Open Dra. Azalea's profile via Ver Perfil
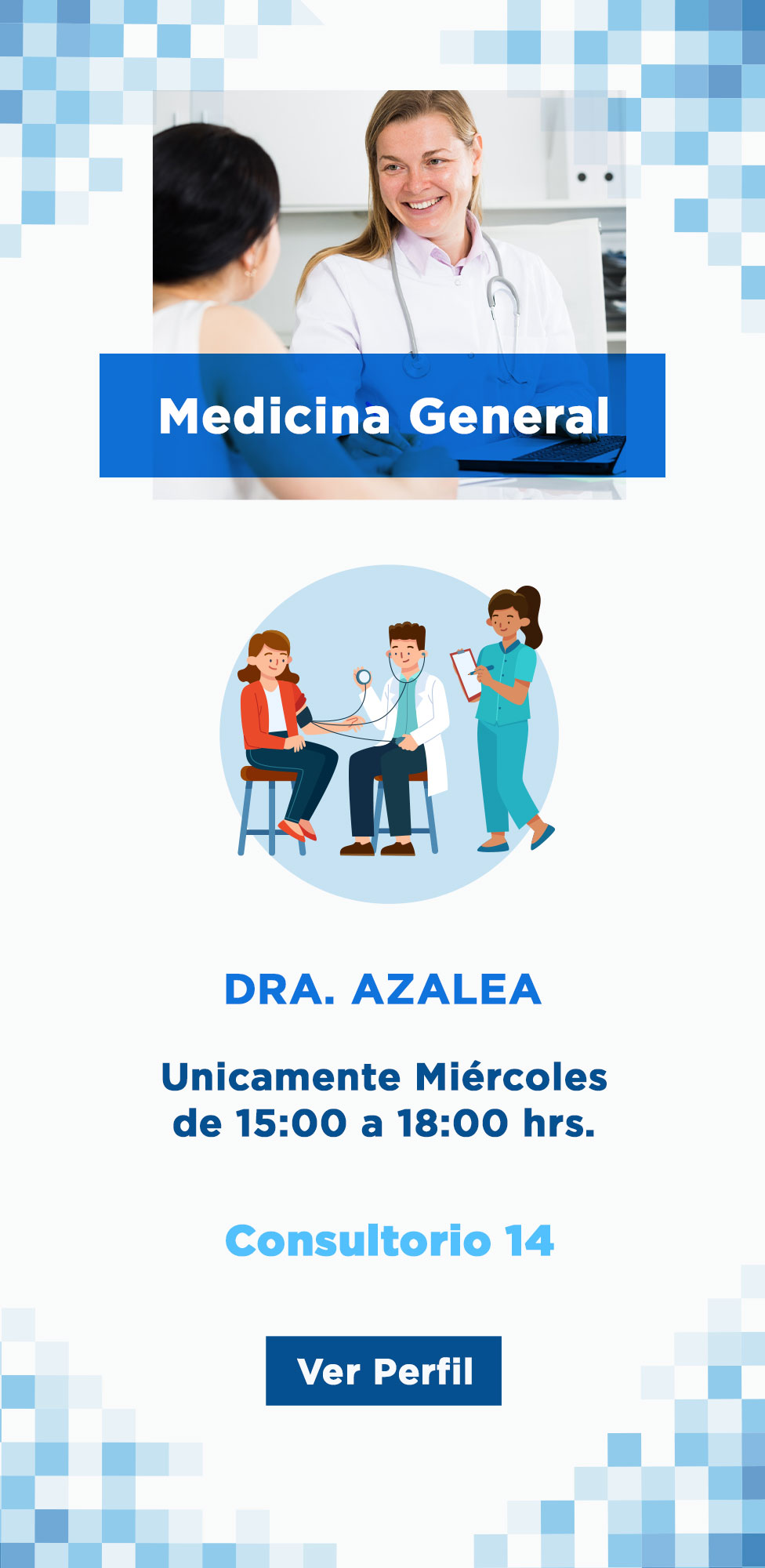Screen dimensions: 765x1568 (383, 1371)
